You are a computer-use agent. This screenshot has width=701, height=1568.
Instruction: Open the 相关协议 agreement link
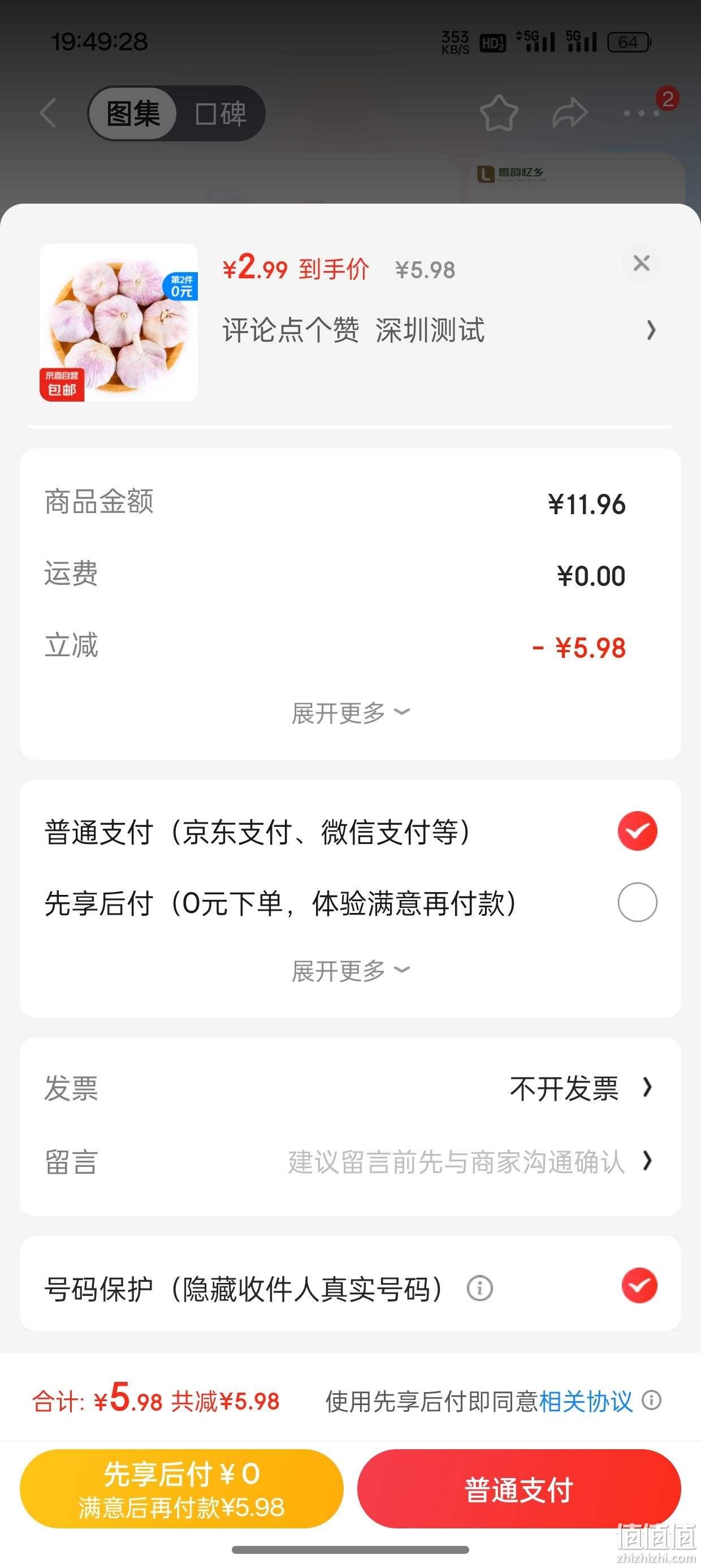point(585,1401)
